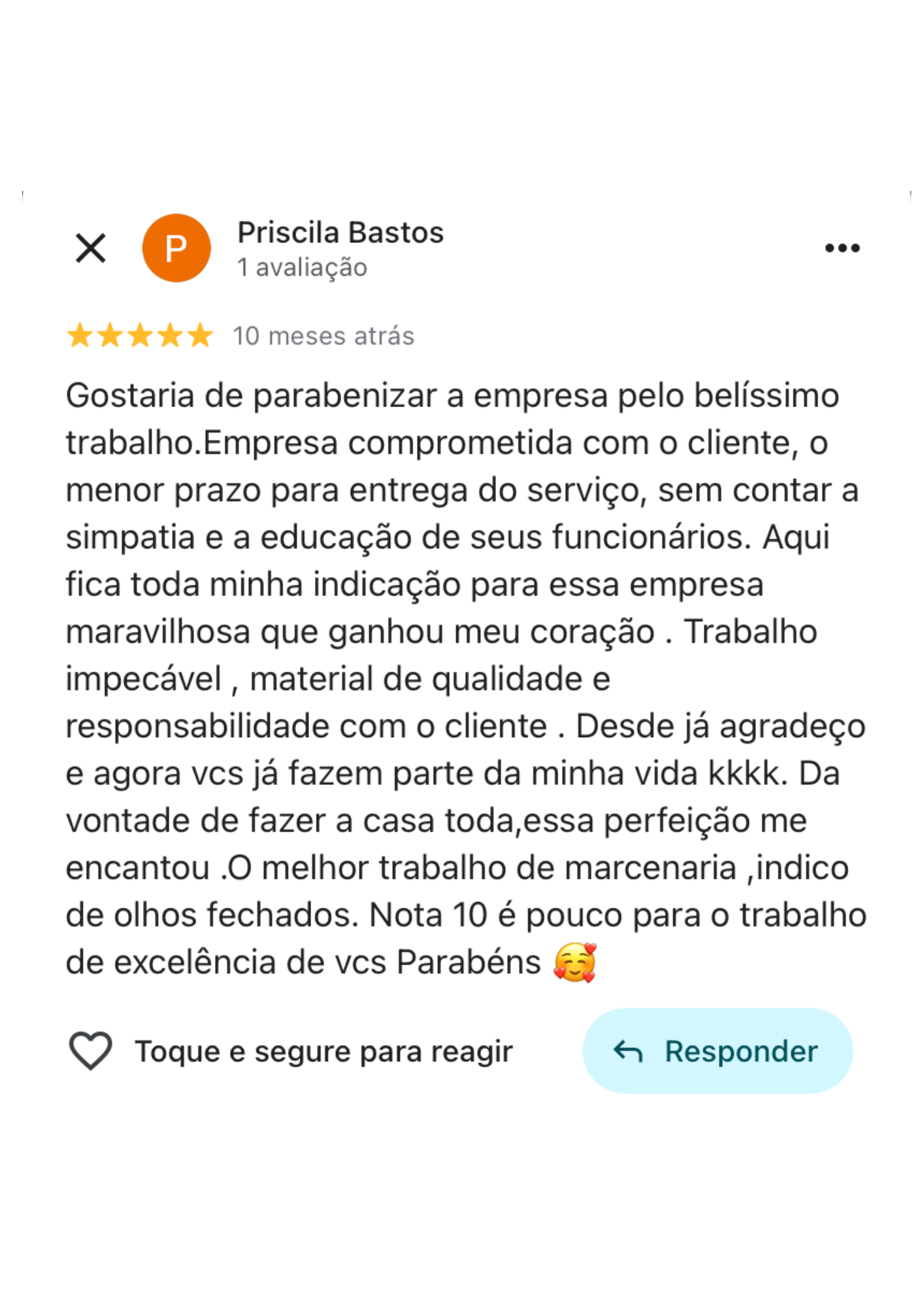
Task: Close the review with the X icon
Action: (90, 248)
